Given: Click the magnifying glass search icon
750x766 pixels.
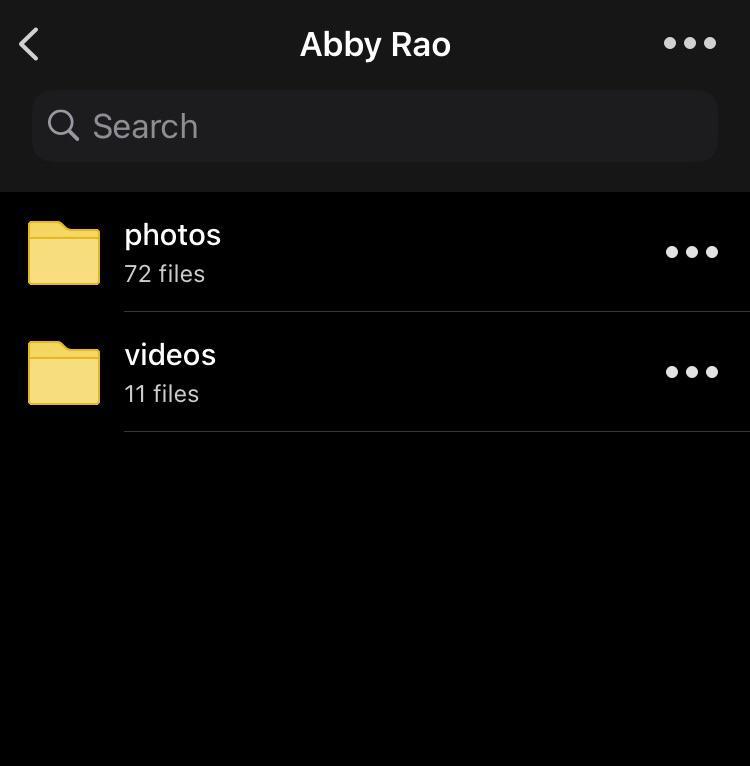Looking at the screenshot, I should click(63, 126).
